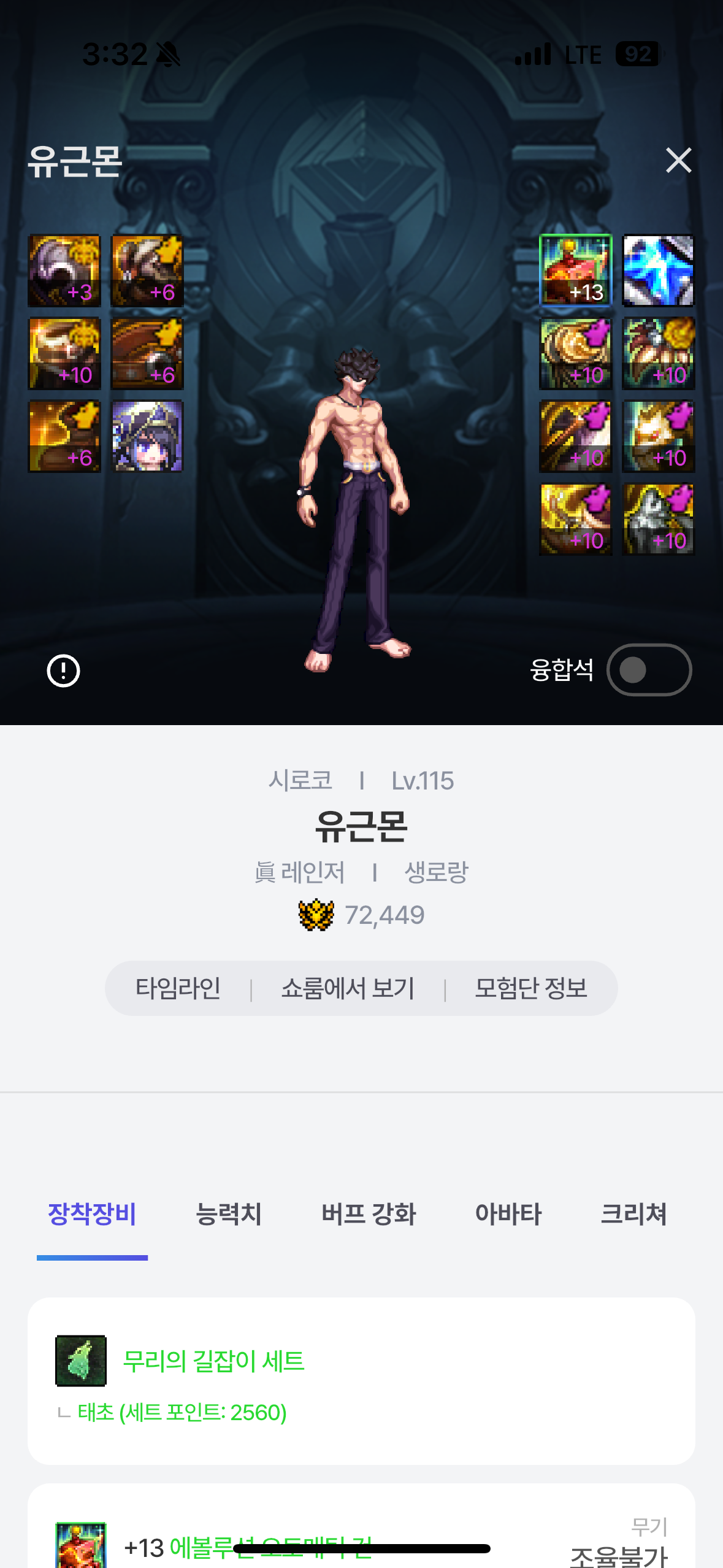Image resolution: width=723 pixels, height=1568 pixels.
Task: Open the 타임라인 timeline
Action: 178,988
